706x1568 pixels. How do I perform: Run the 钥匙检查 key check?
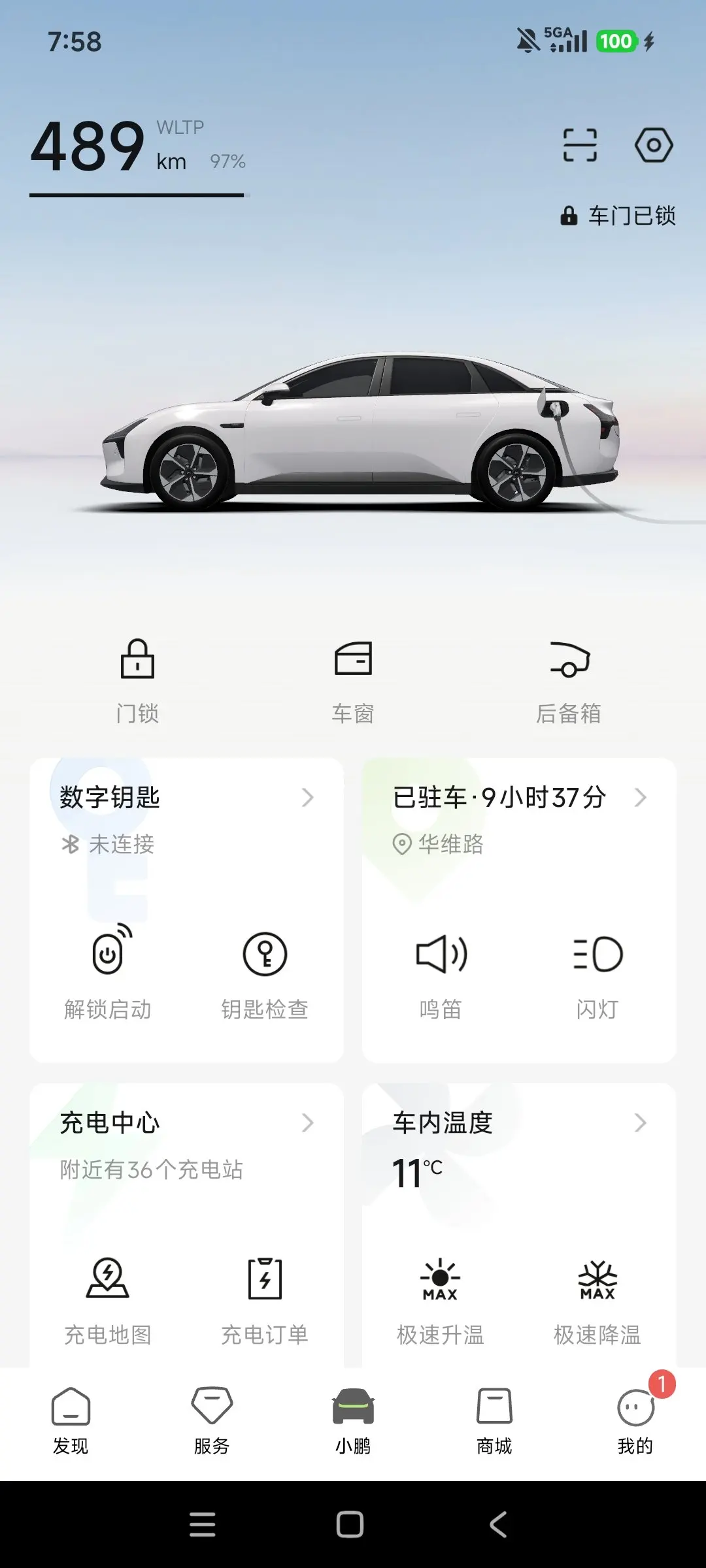click(265, 972)
